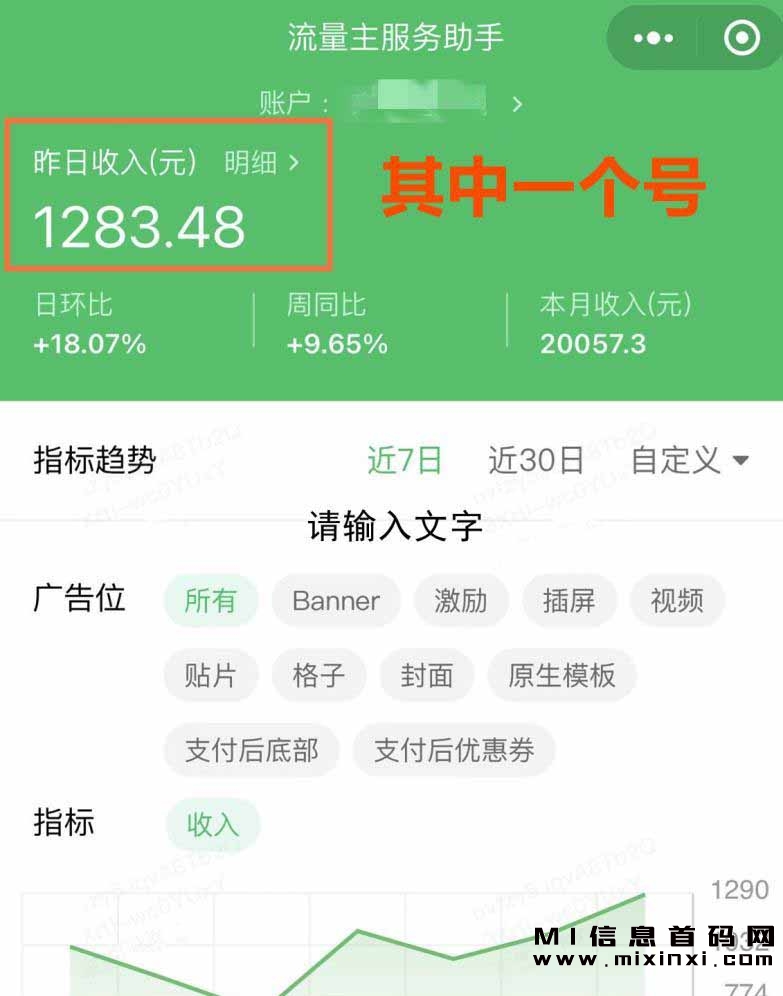The width and height of the screenshot is (783, 996).
Task: Expand the 自定义 date range dropdown
Action: click(x=690, y=460)
